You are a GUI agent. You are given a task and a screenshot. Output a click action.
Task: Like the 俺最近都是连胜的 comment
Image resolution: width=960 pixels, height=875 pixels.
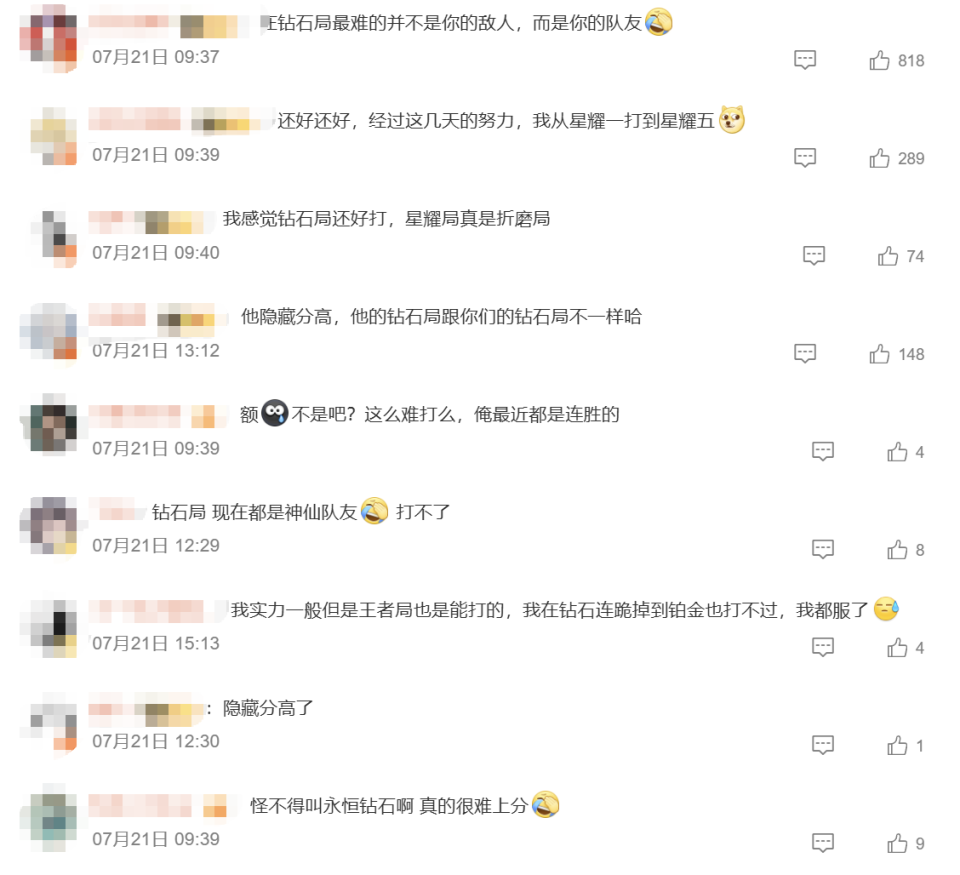(897, 452)
